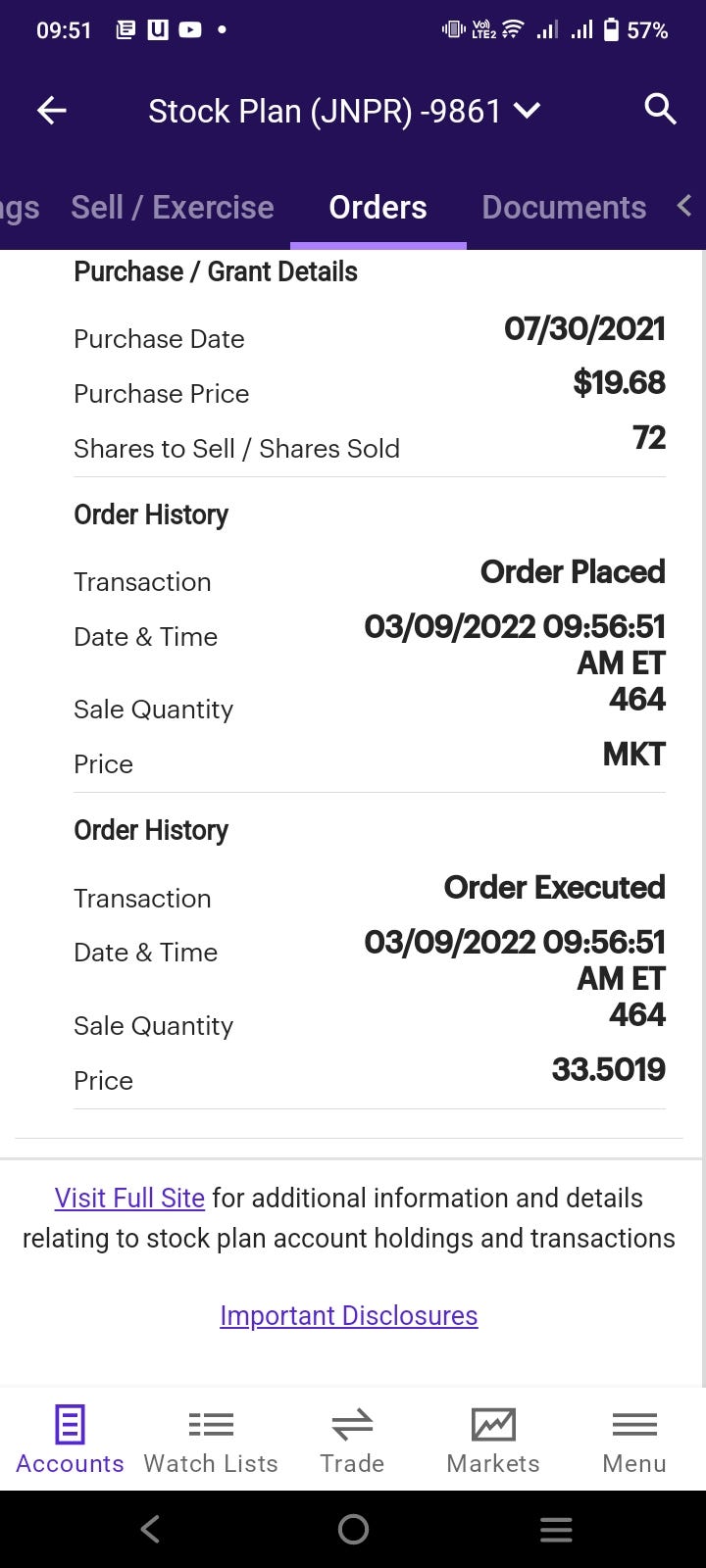The width and height of the screenshot is (706, 1568).
Task: Open the Watch Lists tab
Action: tap(211, 1439)
